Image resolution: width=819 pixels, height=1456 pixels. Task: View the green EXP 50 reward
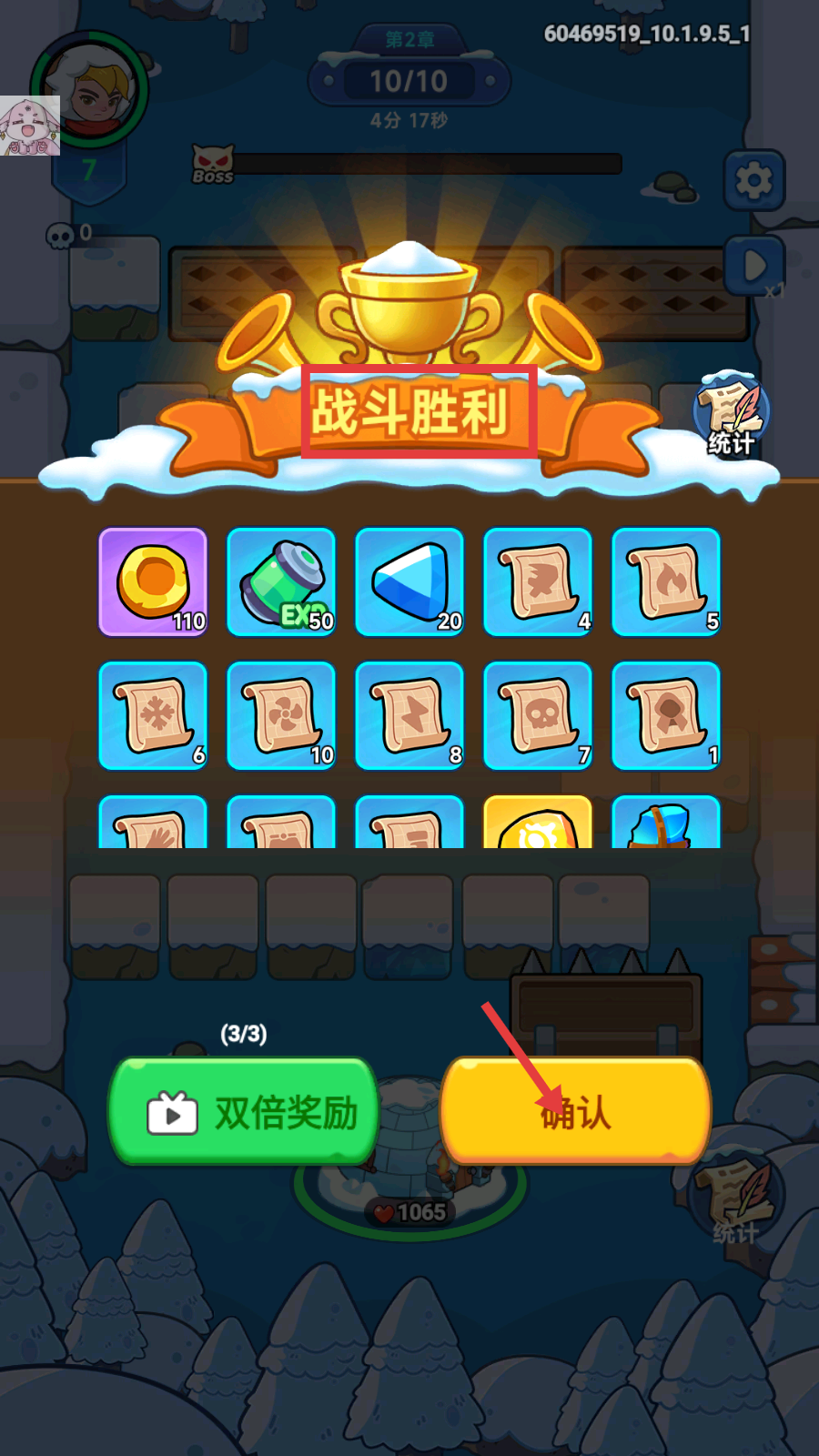281,582
